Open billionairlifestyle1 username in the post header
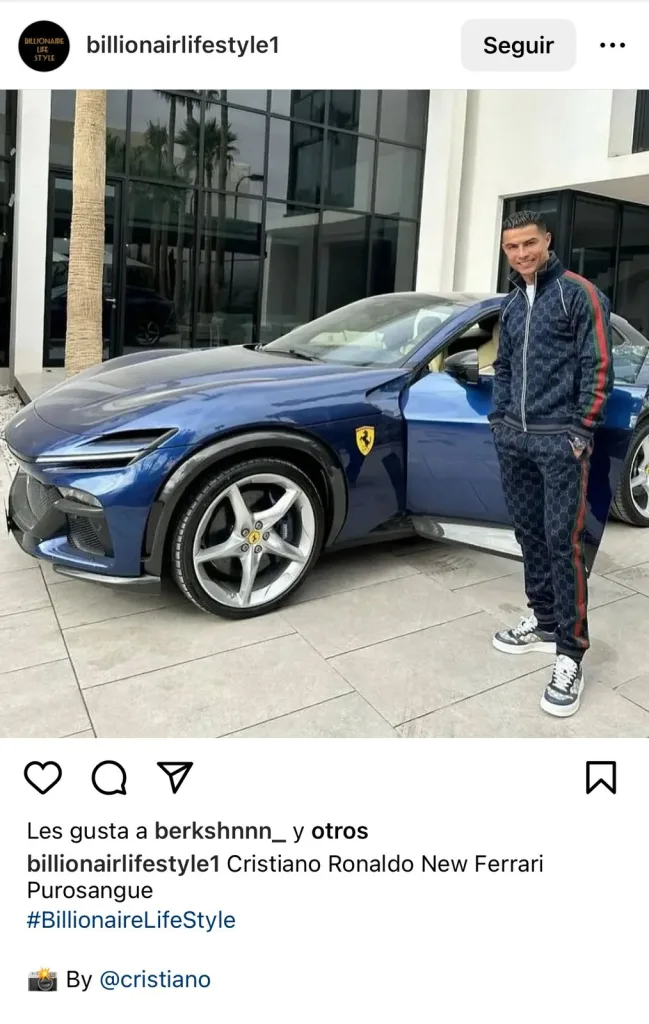The image size is (649, 1024). pos(182,45)
